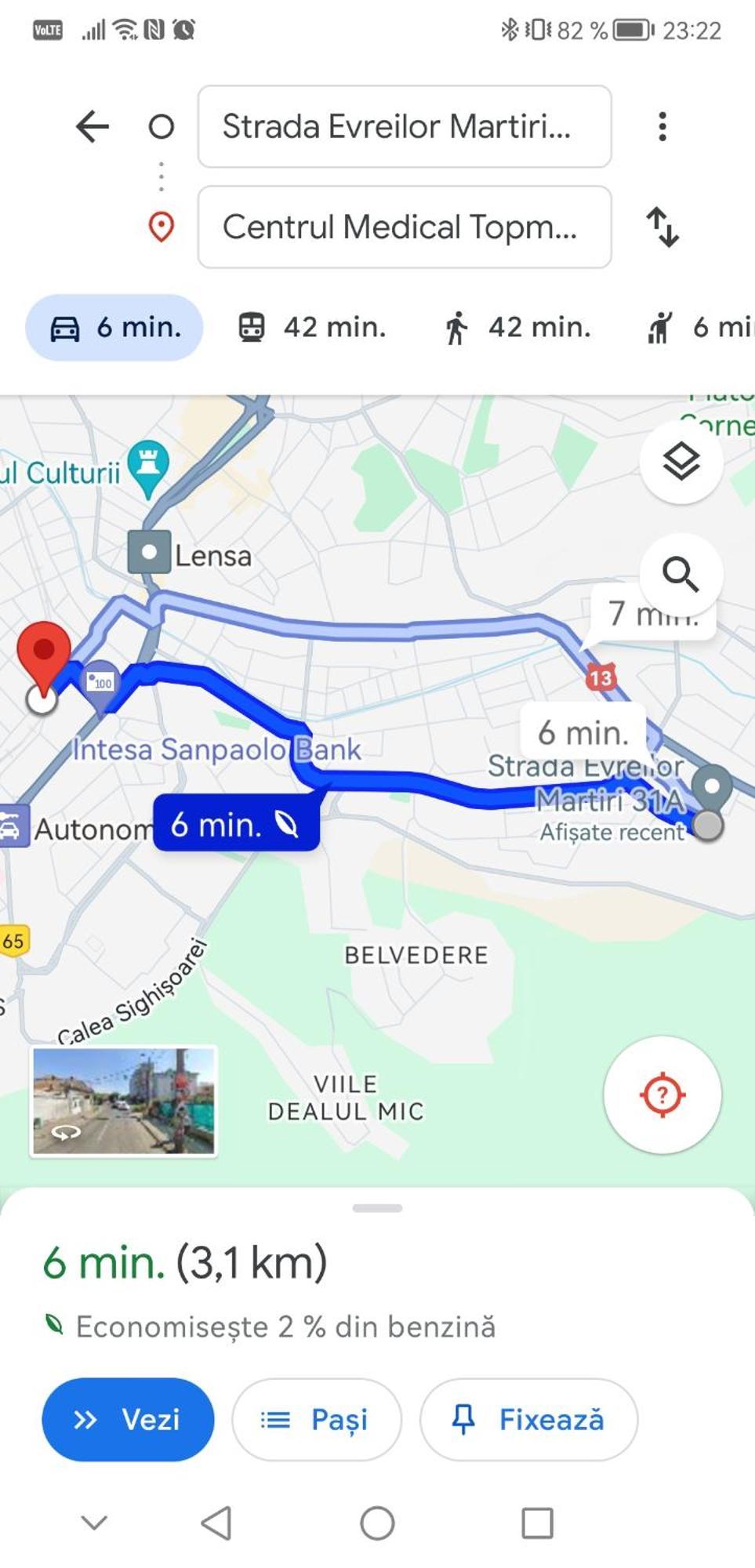Show the route Pași steps list
The height and width of the screenshot is (1568, 755).
point(316,1420)
